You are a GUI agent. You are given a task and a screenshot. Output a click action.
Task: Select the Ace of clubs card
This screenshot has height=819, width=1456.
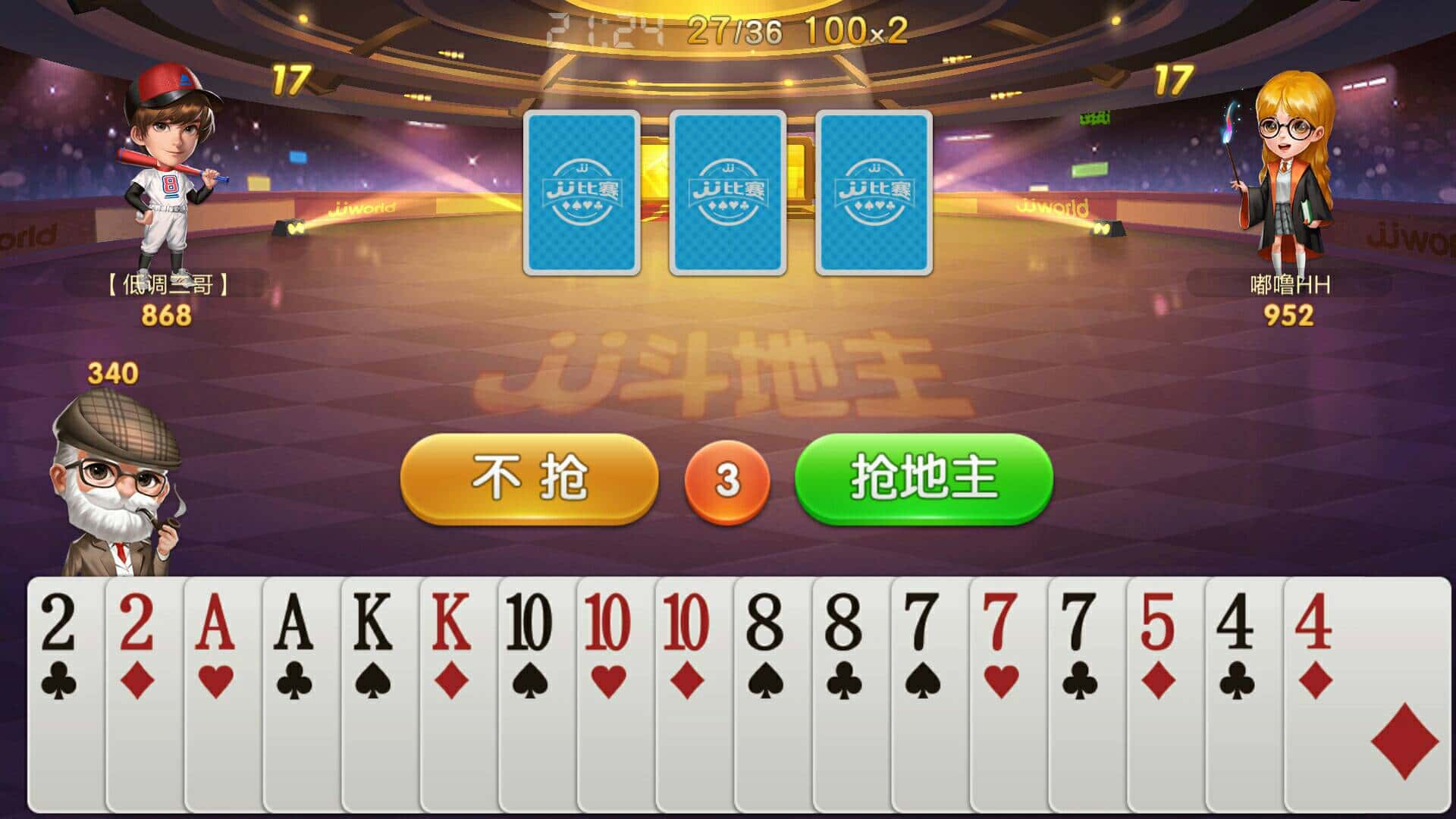click(x=302, y=682)
